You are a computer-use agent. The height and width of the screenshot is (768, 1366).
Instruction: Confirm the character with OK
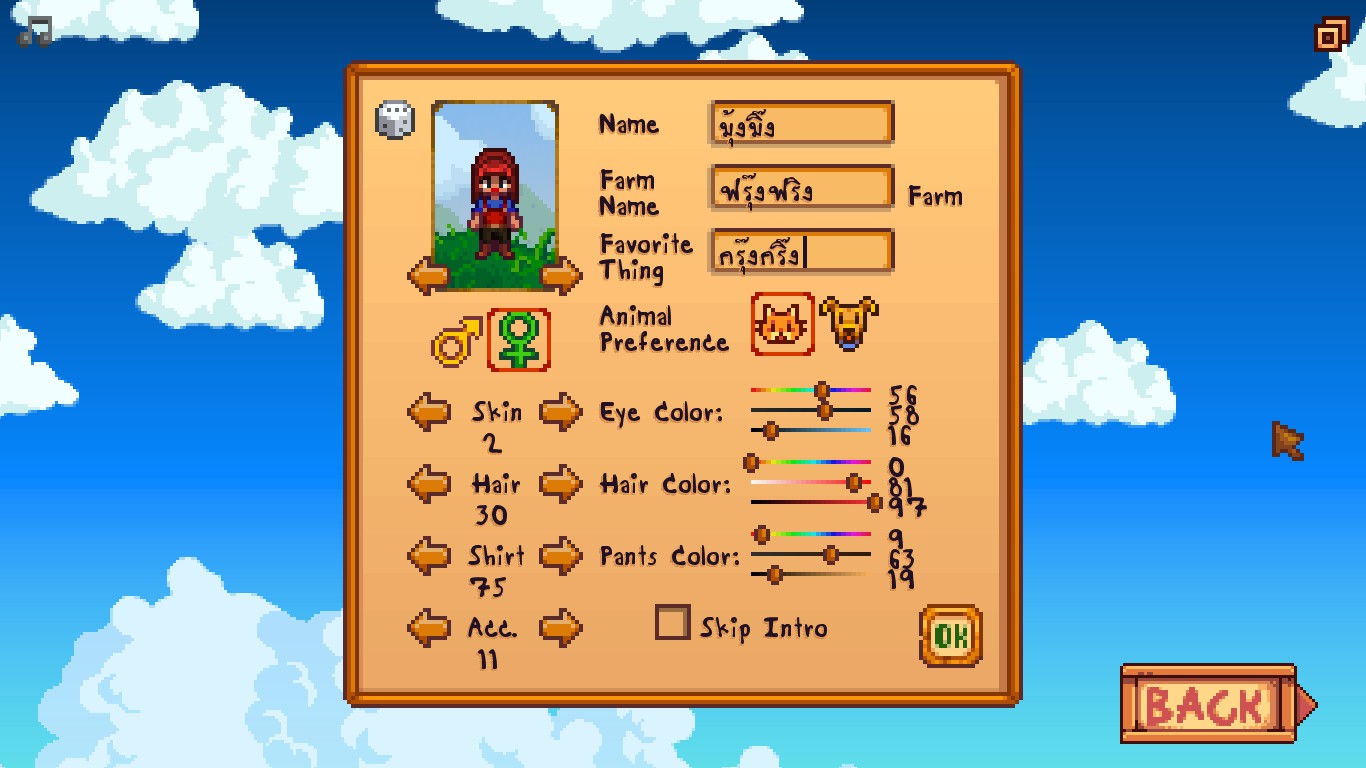(x=950, y=635)
